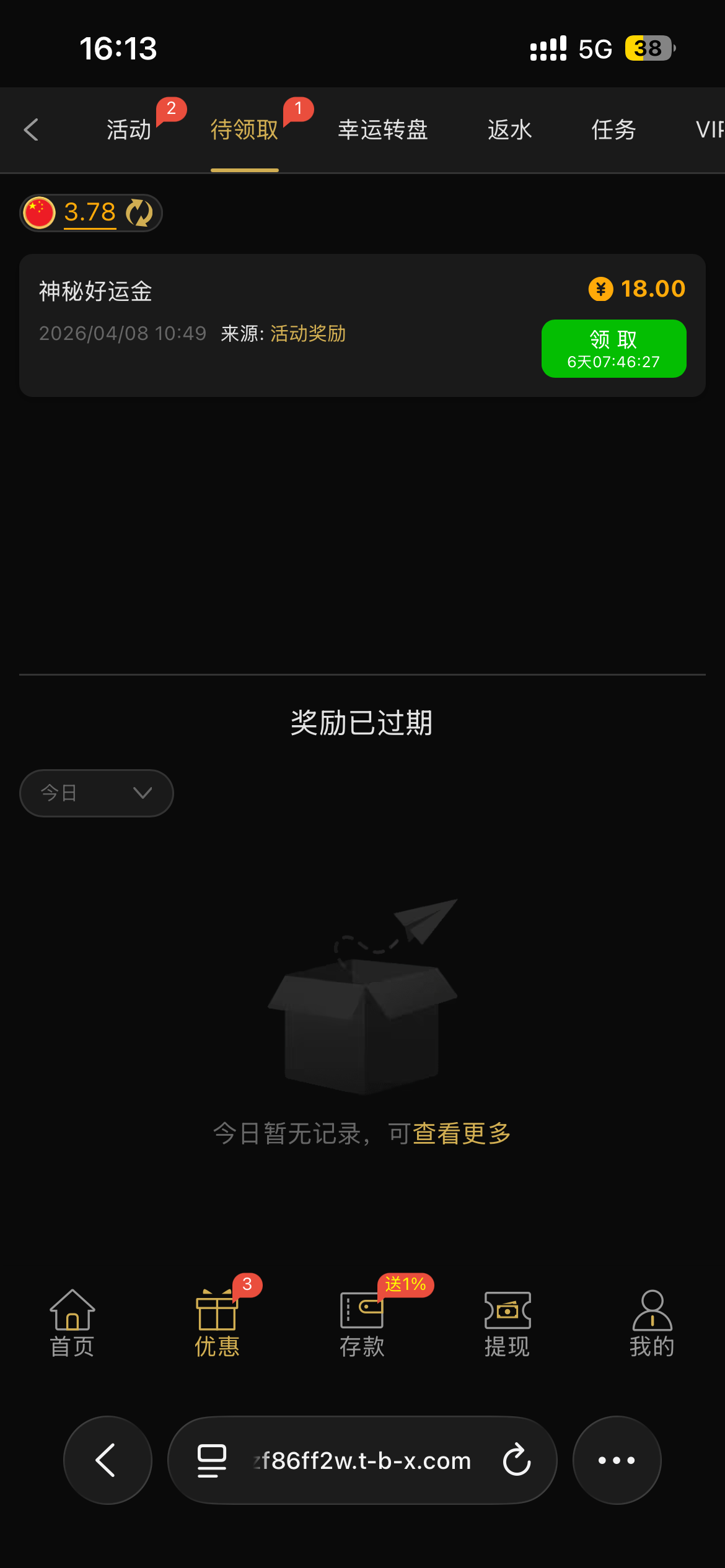Tap the browser back button
The width and height of the screenshot is (725, 1568).
(107, 1460)
